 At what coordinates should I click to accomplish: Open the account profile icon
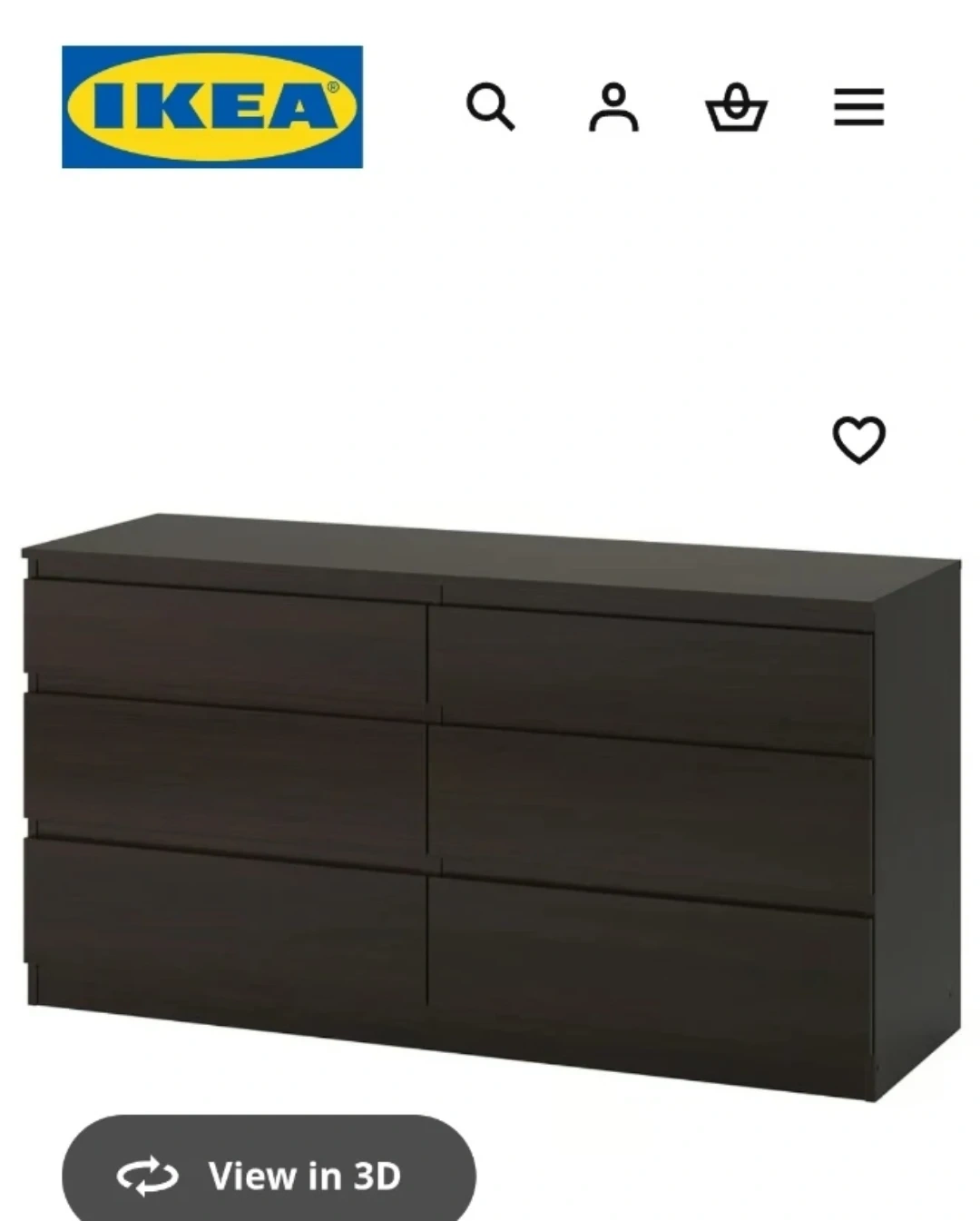click(x=613, y=107)
